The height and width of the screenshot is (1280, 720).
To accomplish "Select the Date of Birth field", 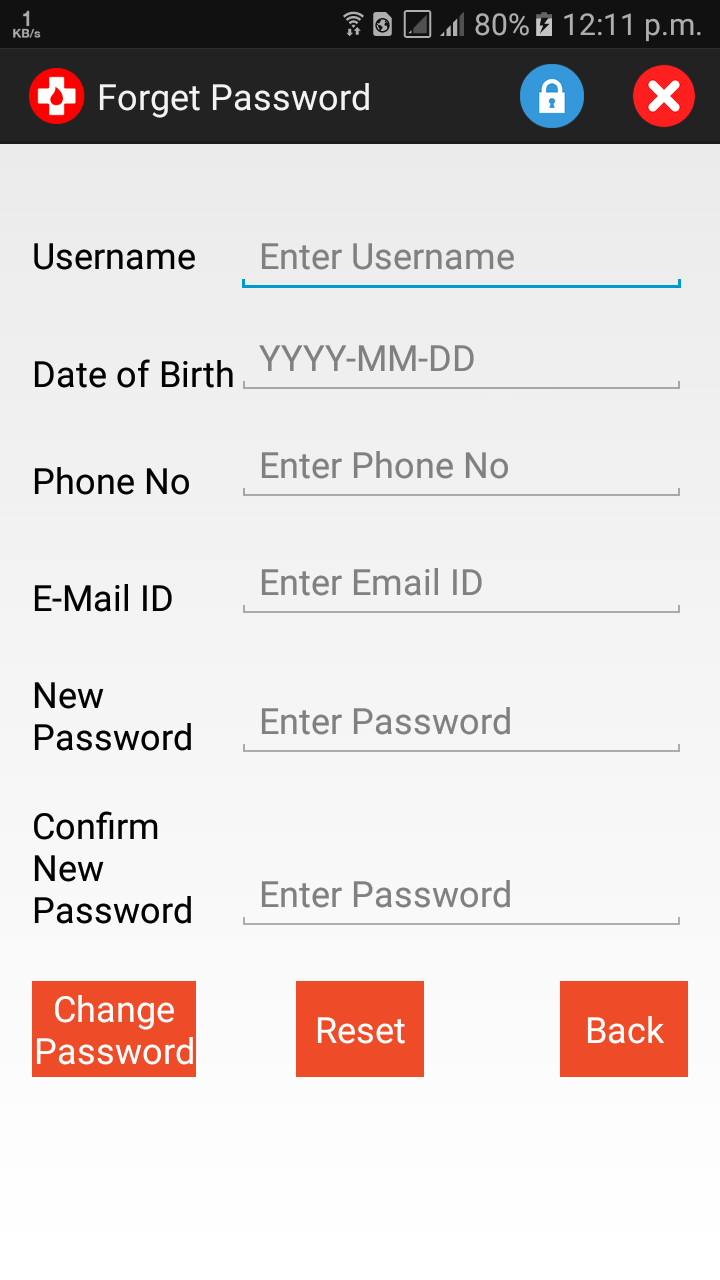I will click(461, 360).
